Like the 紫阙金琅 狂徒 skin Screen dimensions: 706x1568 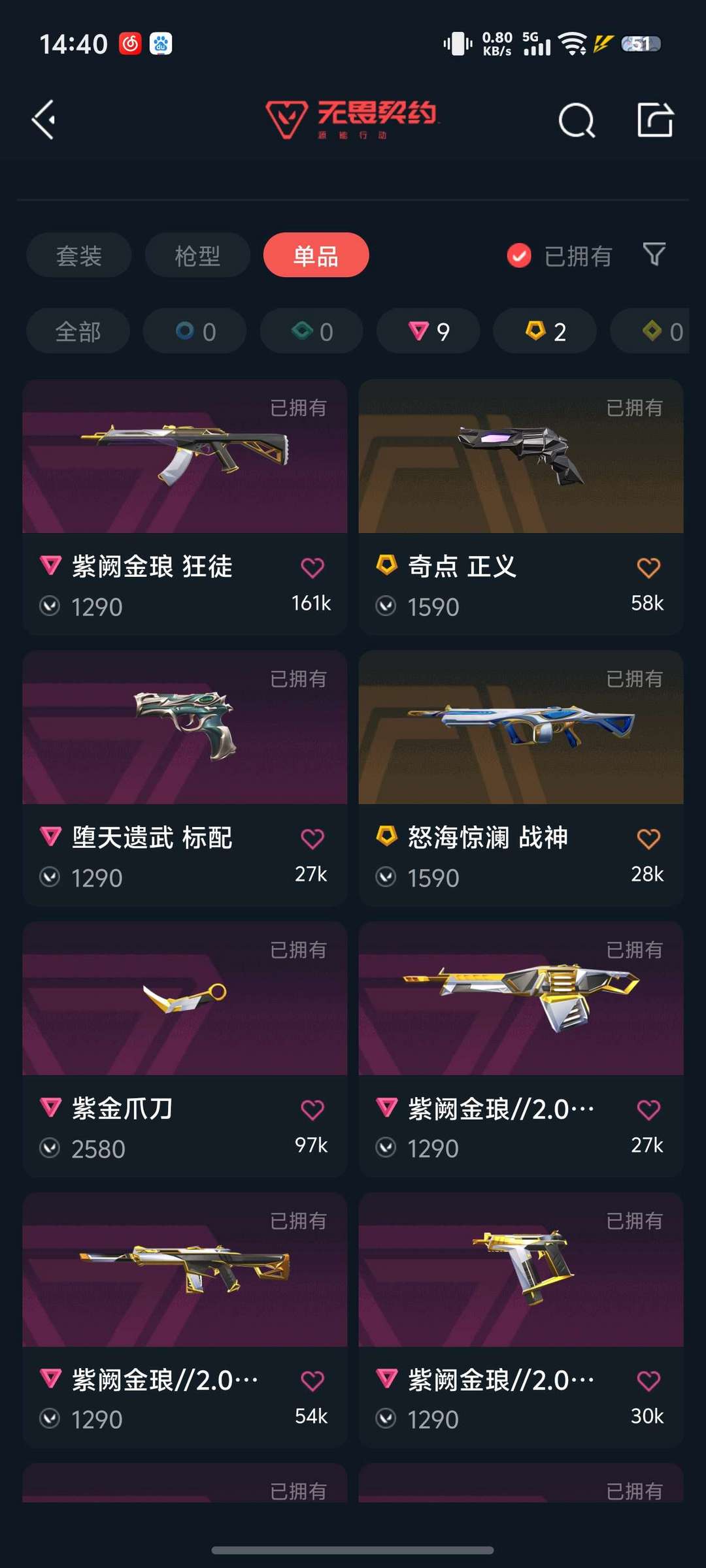coord(312,568)
